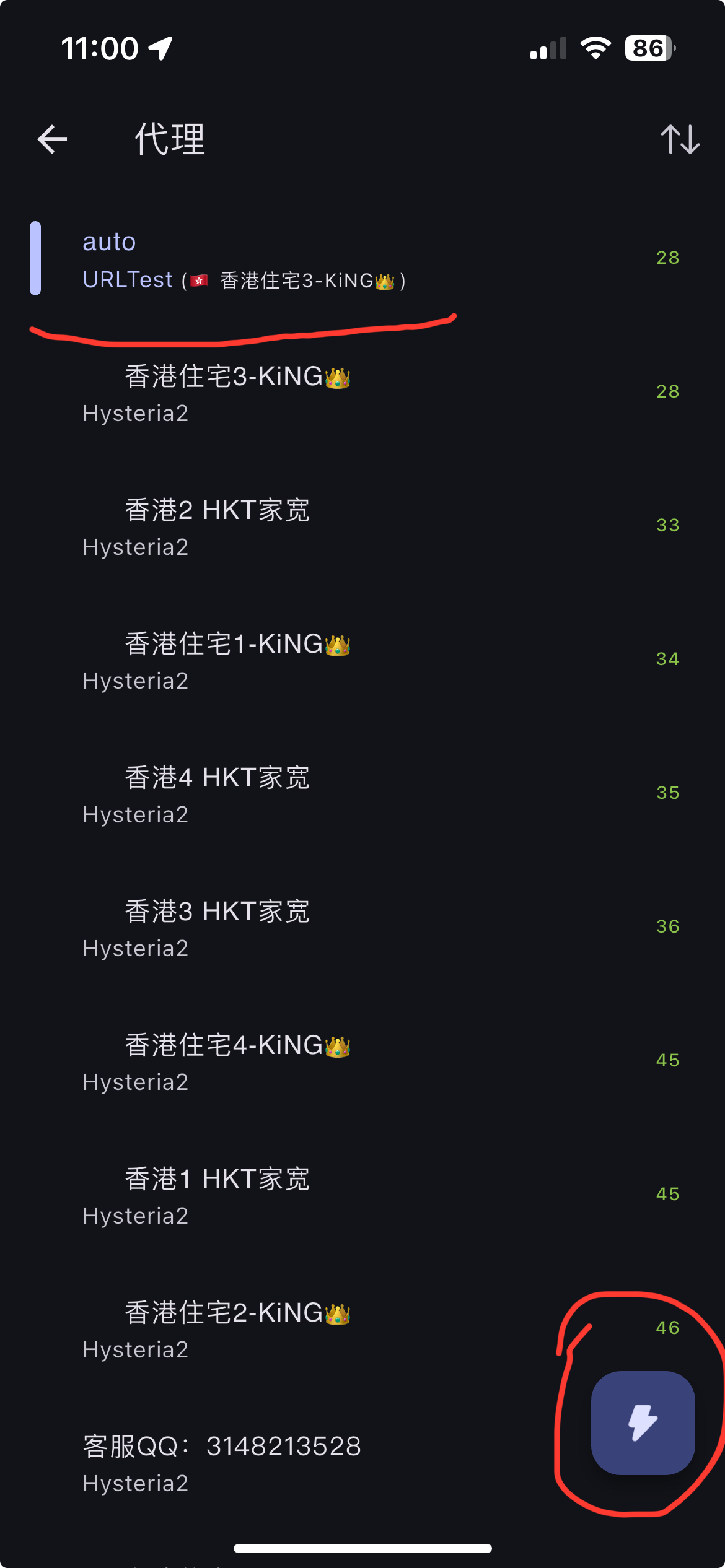Run the lightning latency test button
This screenshot has width=725, height=1568.
coord(643,1422)
